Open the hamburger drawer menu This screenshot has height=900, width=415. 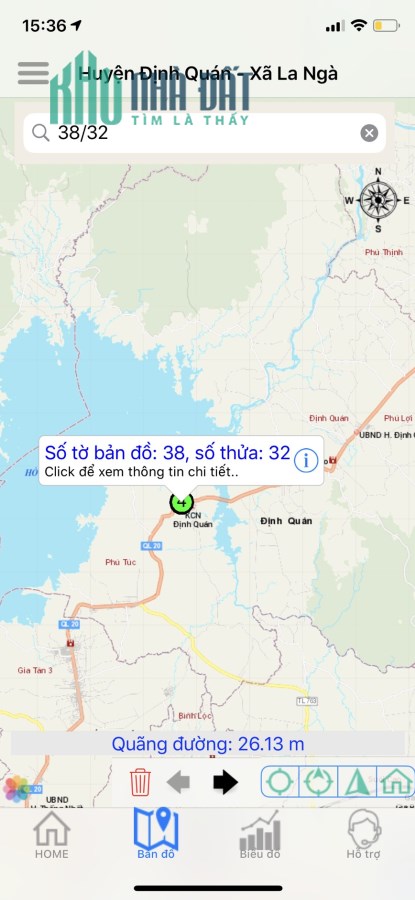tap(33, 73)
